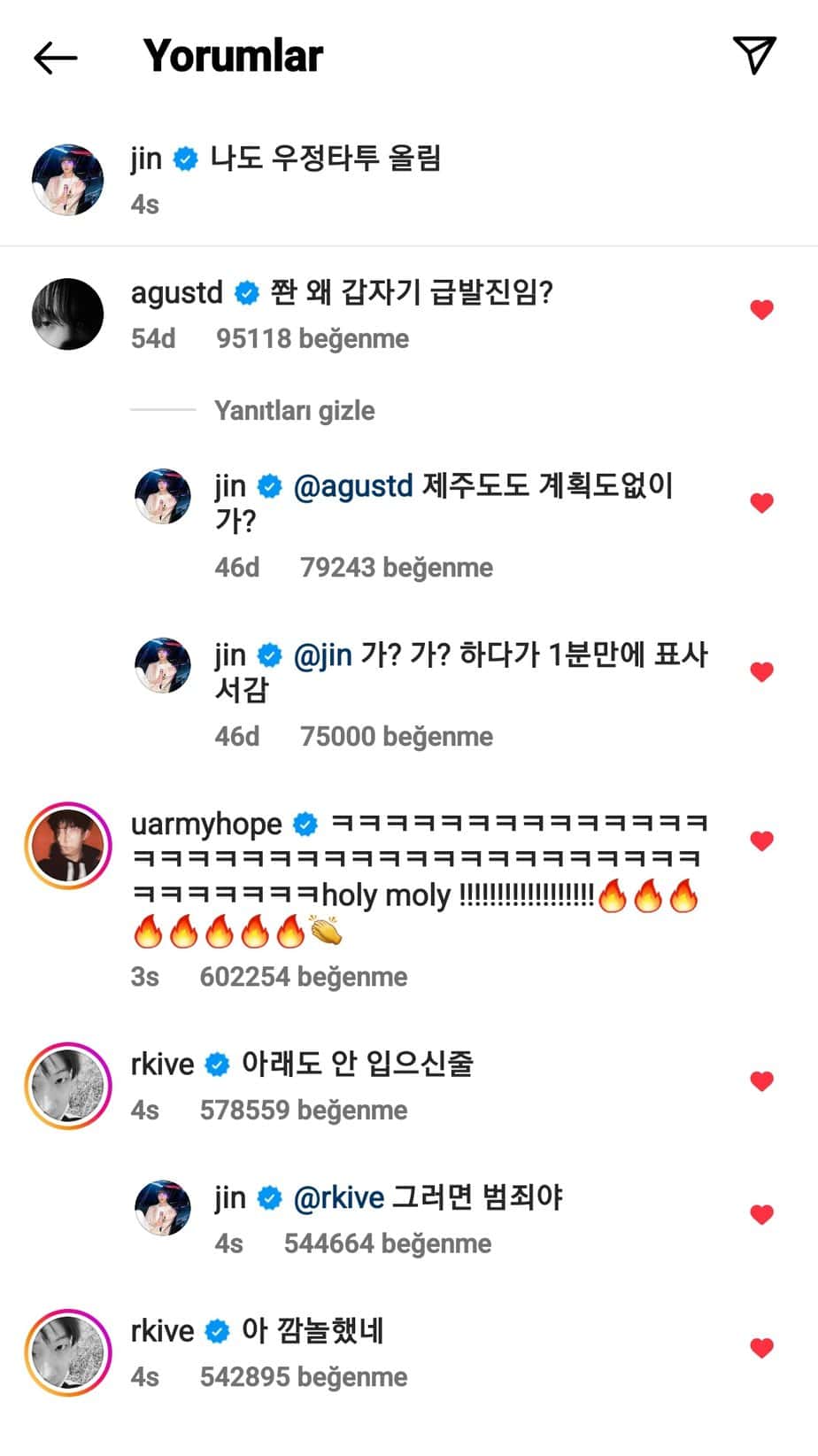Tap the heart on rkive's 542895-likes comment
The height and width of the screenshot is (1456, 818).
(x=761, y=1349)
